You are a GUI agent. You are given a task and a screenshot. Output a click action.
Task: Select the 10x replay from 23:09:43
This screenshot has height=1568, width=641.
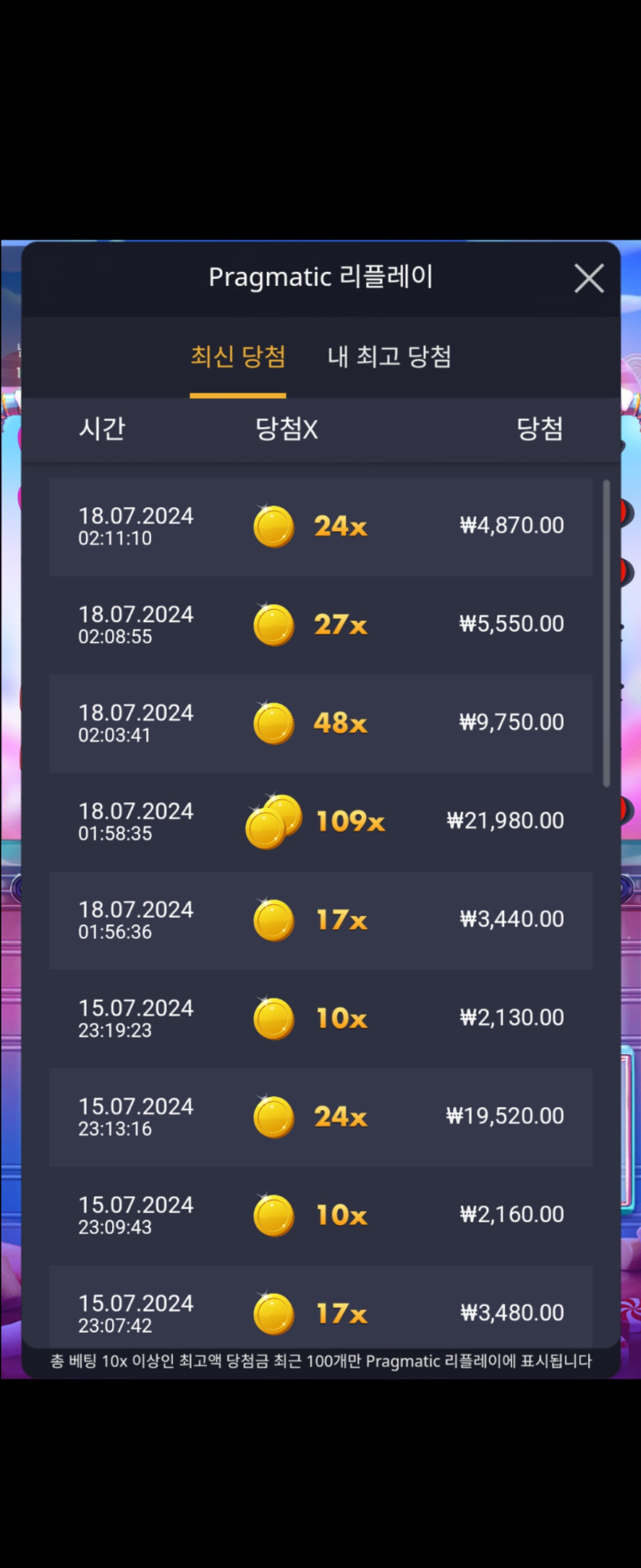[320, 1215]
